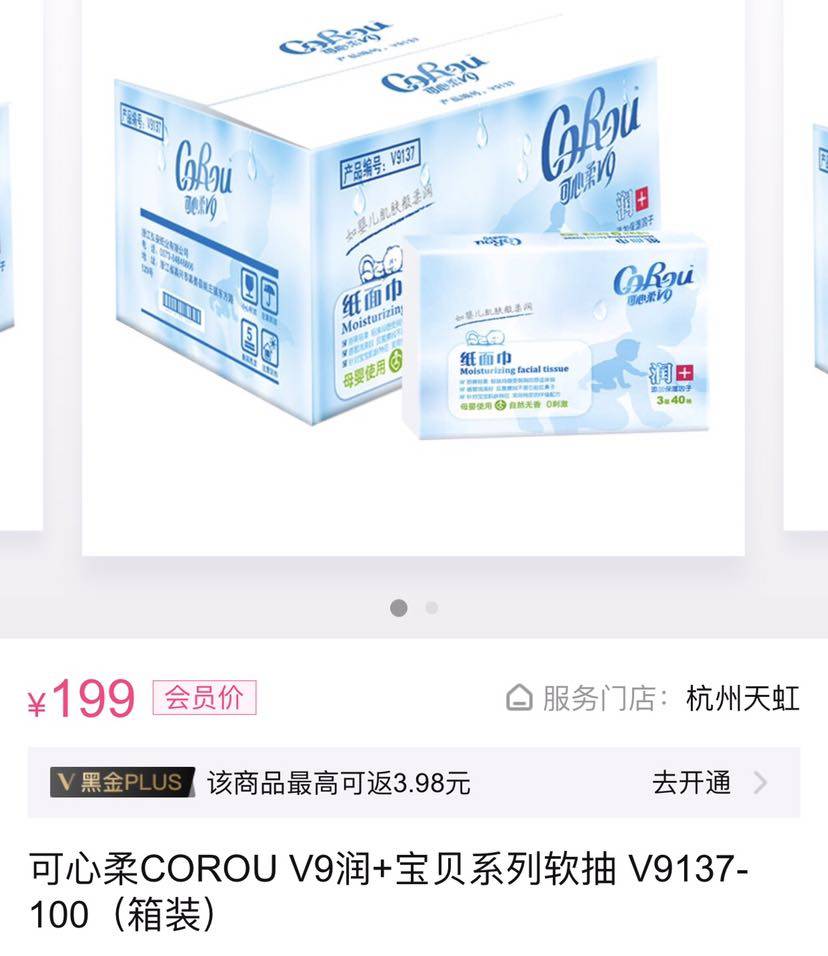Tap 去开通 to activate 黑金PLUS

pyautogui.click(x=692, y=782)
